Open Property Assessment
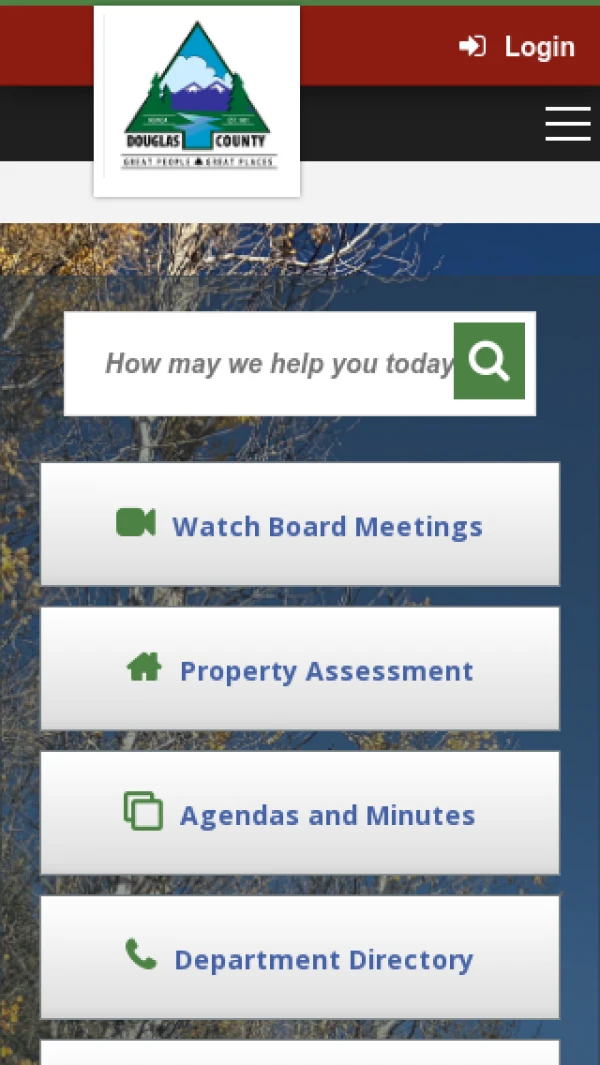600x1065 pixels. (300, 668)
